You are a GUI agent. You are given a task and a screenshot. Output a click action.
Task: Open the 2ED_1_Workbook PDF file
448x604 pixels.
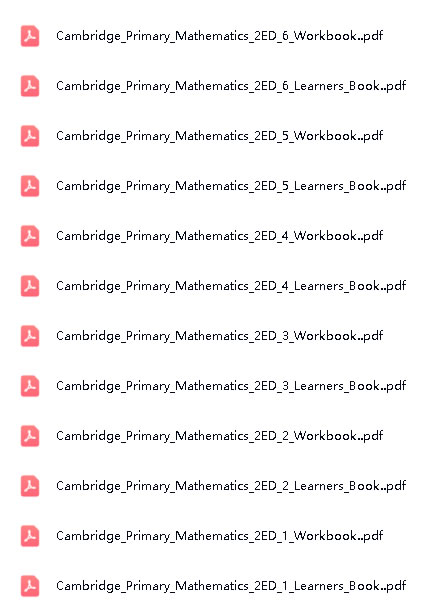tap(219, 536)
